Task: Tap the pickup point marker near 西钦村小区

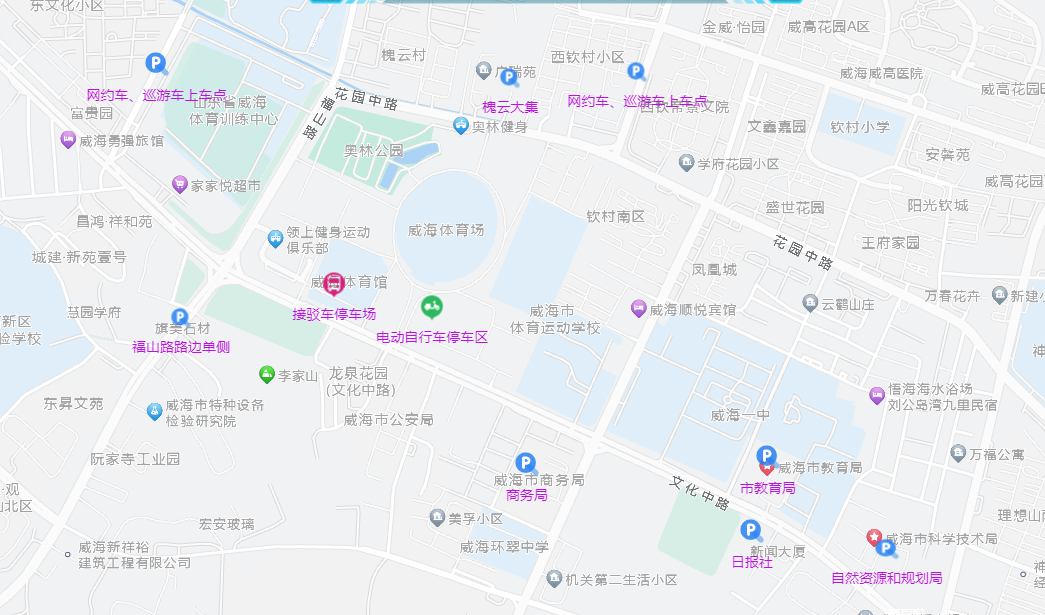Action: (x=636, y=71)
